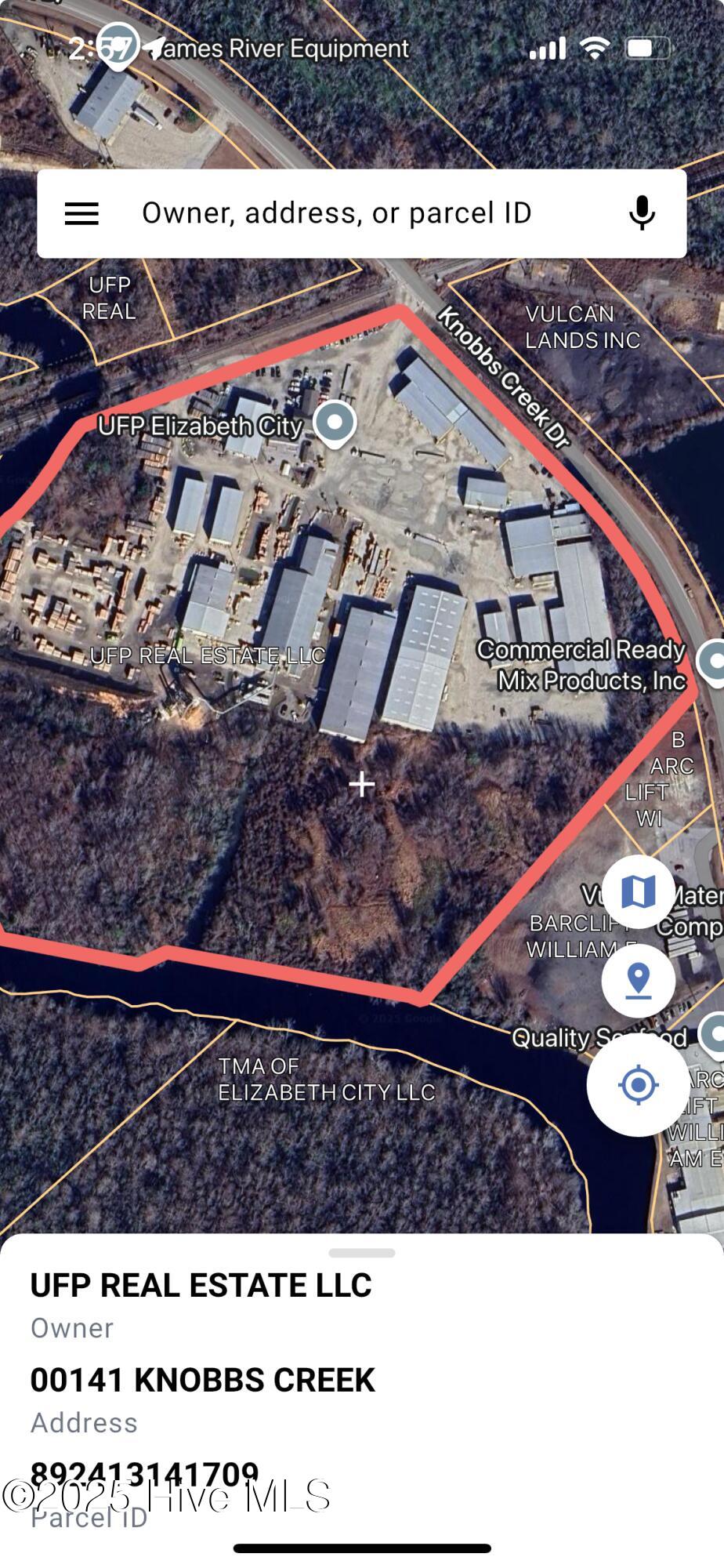Open the map layers button
The height and width of the screenshot is (1568, 724).
(638, 892)
